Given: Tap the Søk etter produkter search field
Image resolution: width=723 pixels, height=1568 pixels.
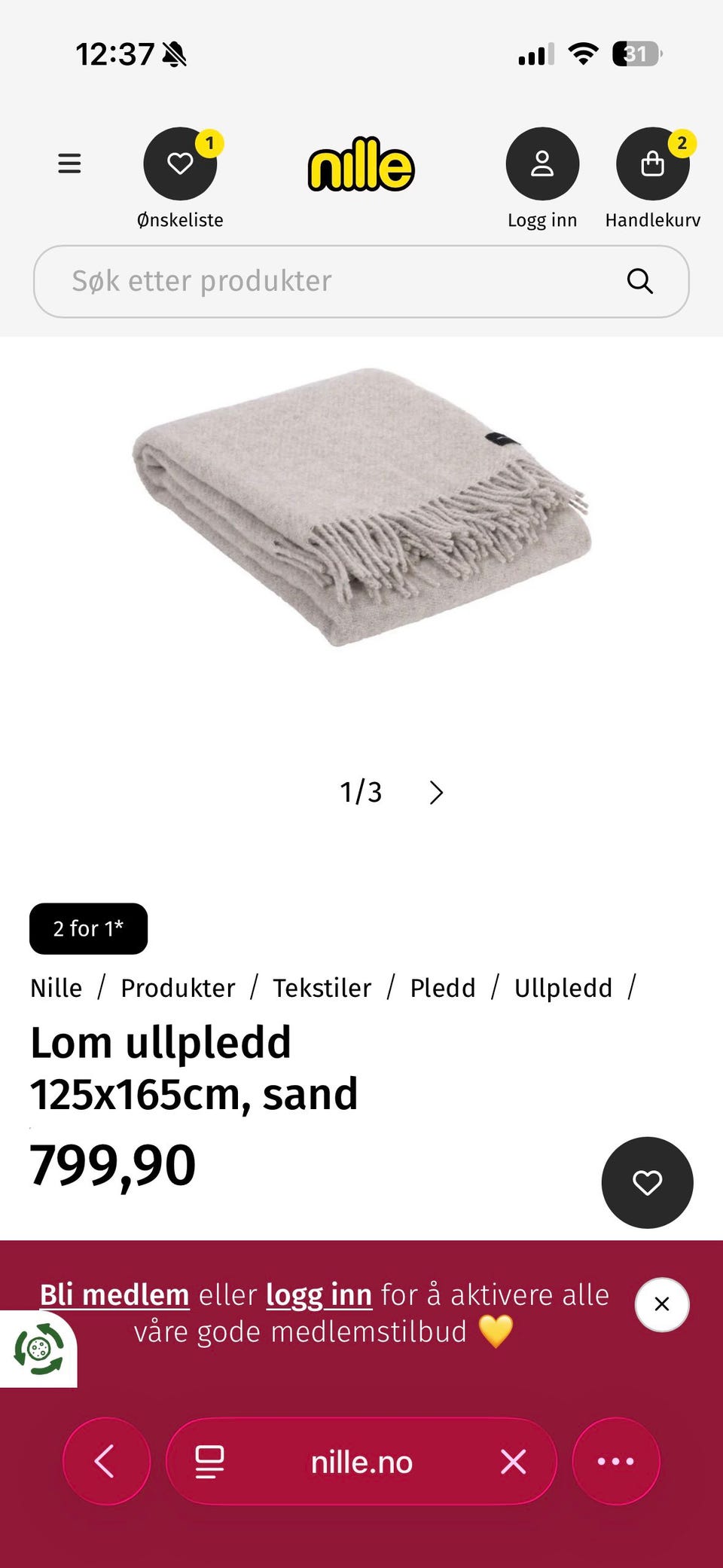Looking at the screenshot, I should [x=301, y=281].
